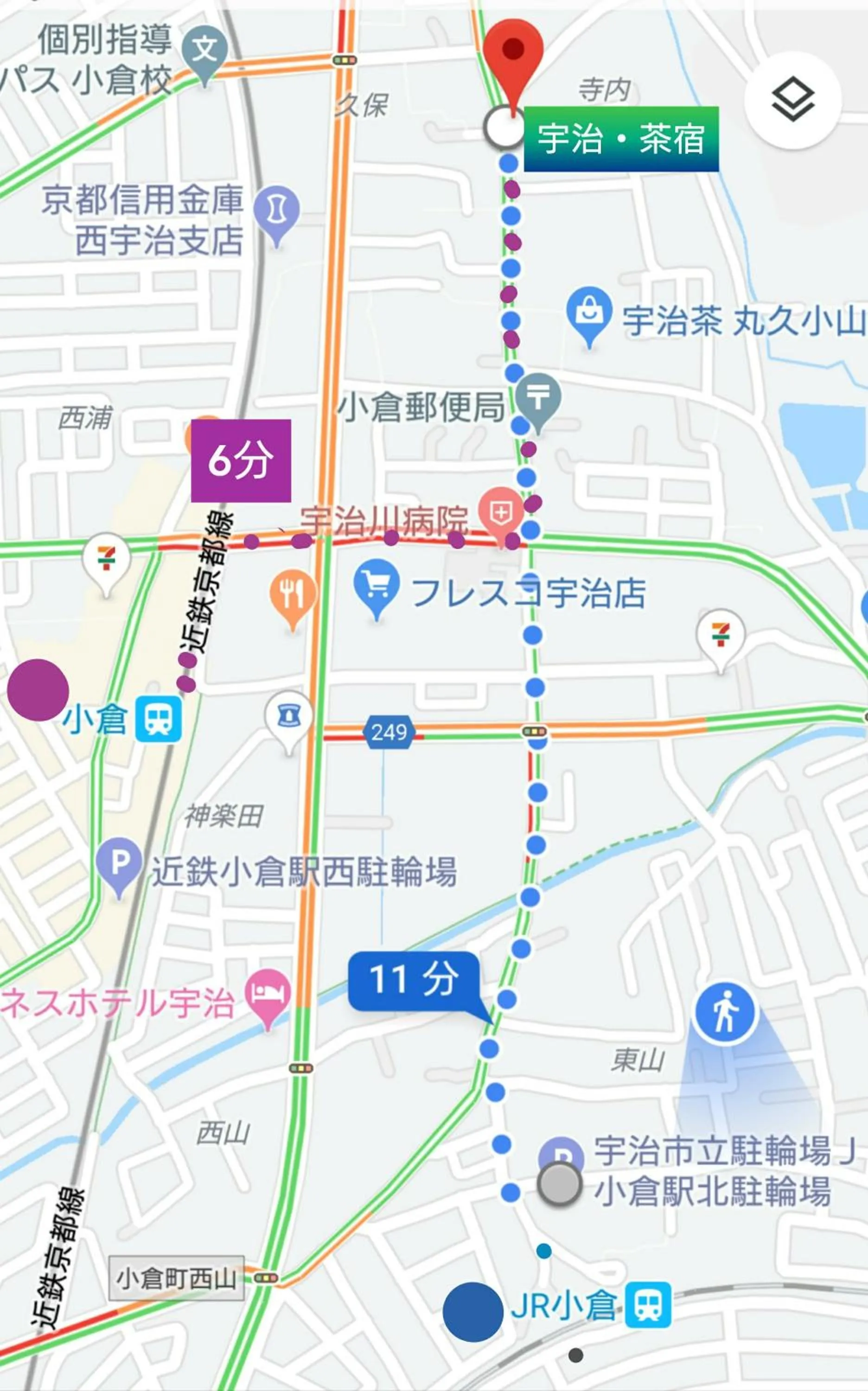Select the 小倉 Kintetsu station icon
This screenshot has width=868, height=1391.
click(158, 719)
